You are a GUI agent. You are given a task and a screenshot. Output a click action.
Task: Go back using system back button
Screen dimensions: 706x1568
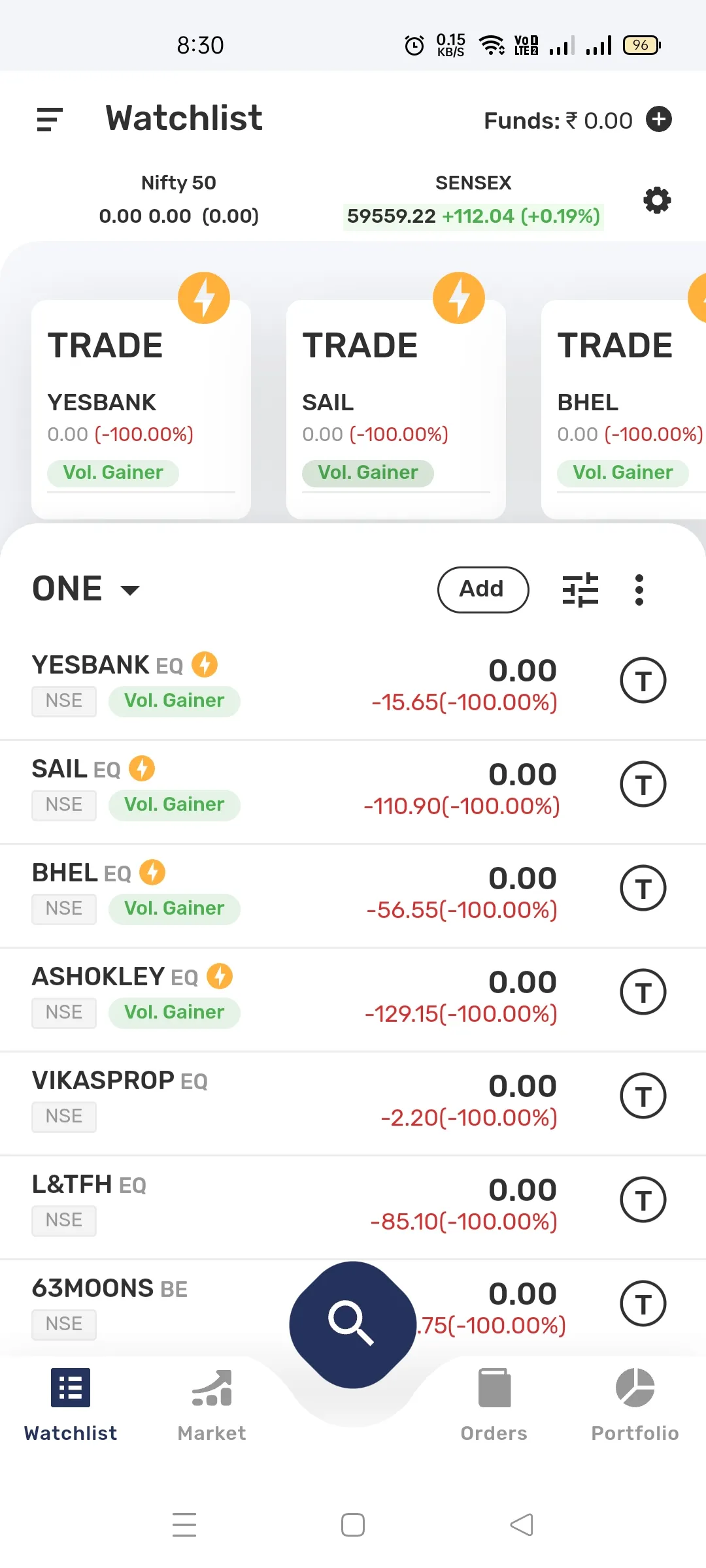click(x=522, y=1525)
